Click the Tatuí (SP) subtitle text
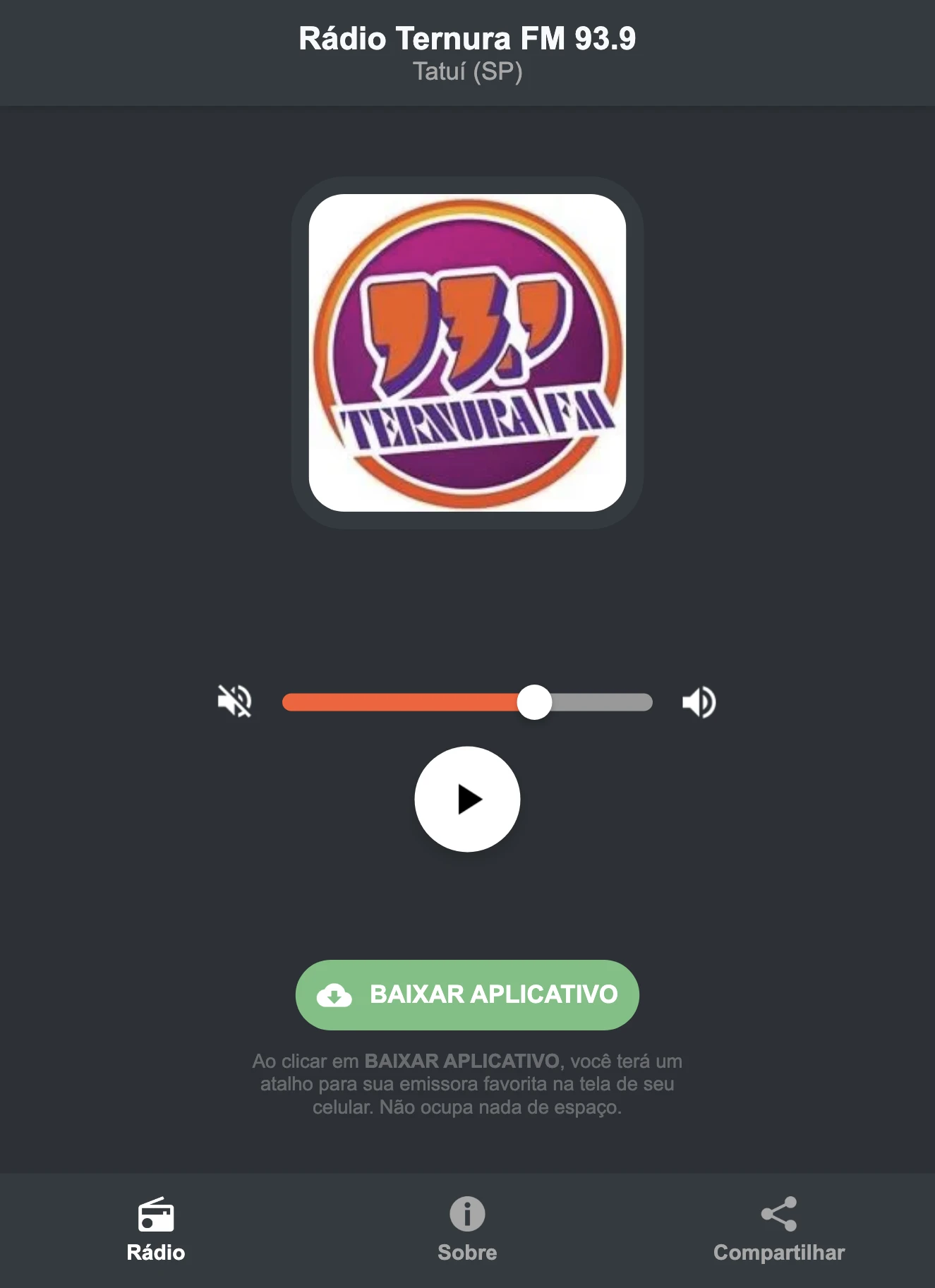Image resolution: width=935 pixels, height=1288 pixels. (467, 71)
